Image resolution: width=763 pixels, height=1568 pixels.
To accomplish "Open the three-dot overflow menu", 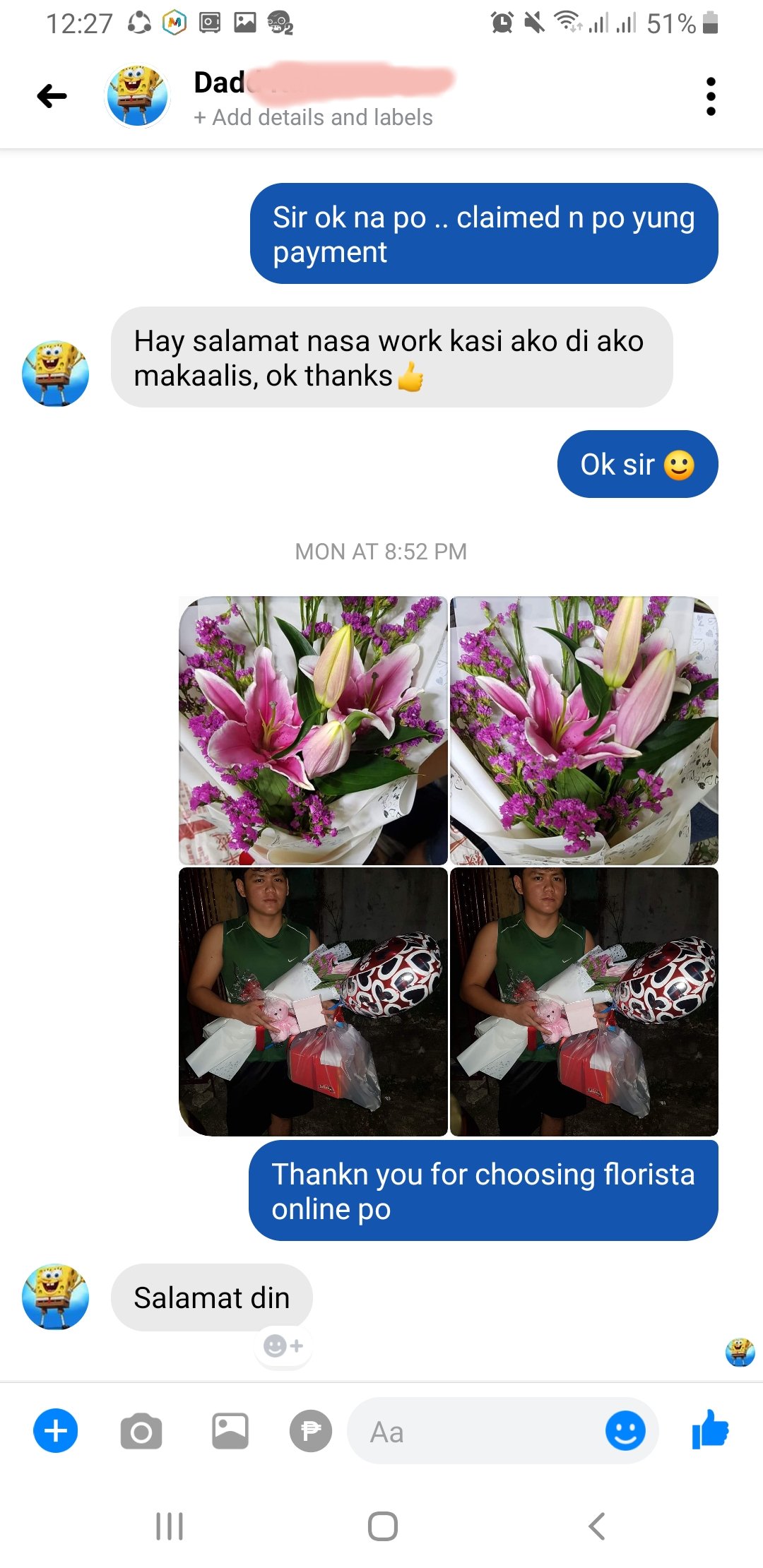I will pos(711,96).
